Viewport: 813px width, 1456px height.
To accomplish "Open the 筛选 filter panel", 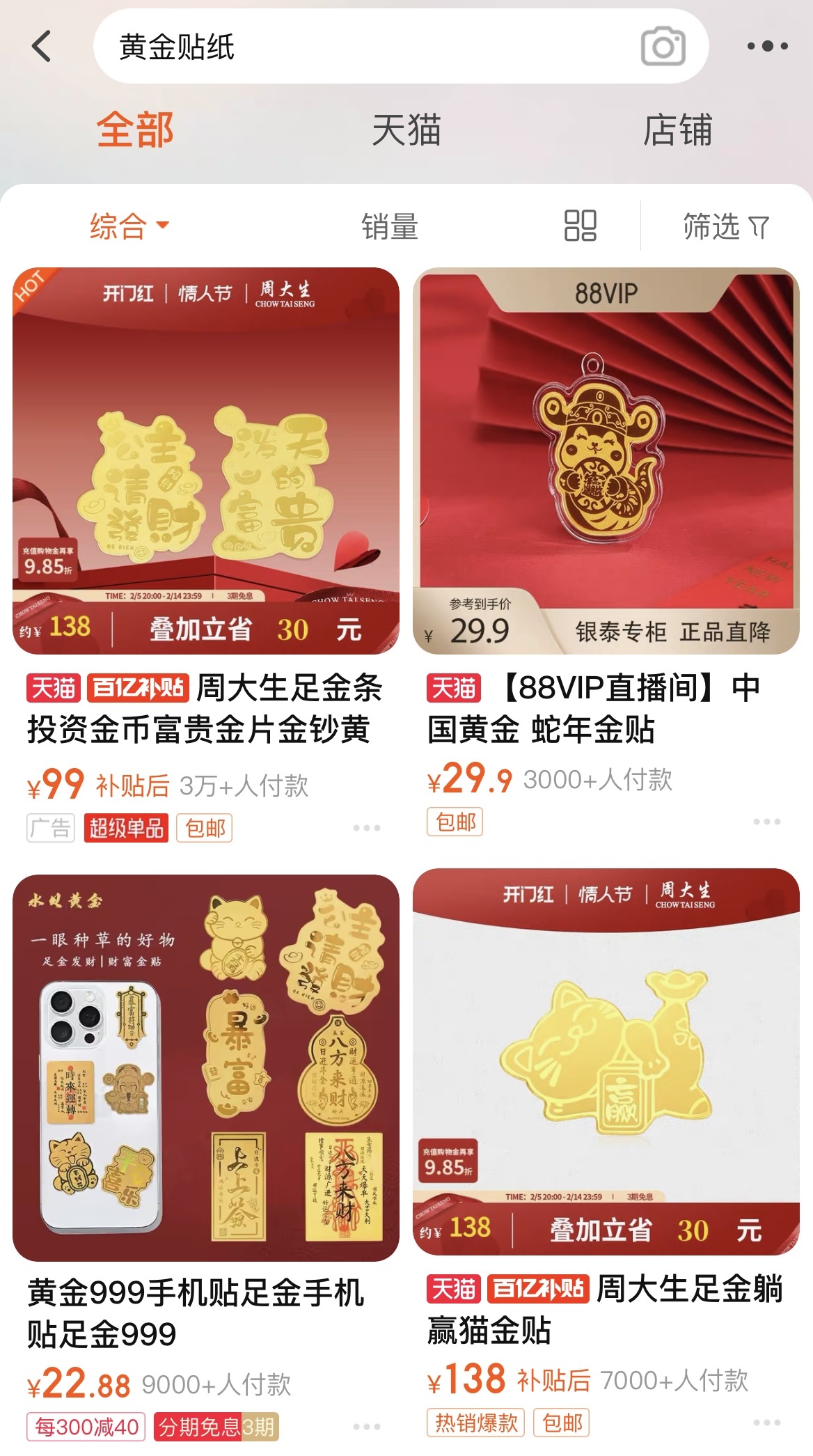I will point(725,226).
